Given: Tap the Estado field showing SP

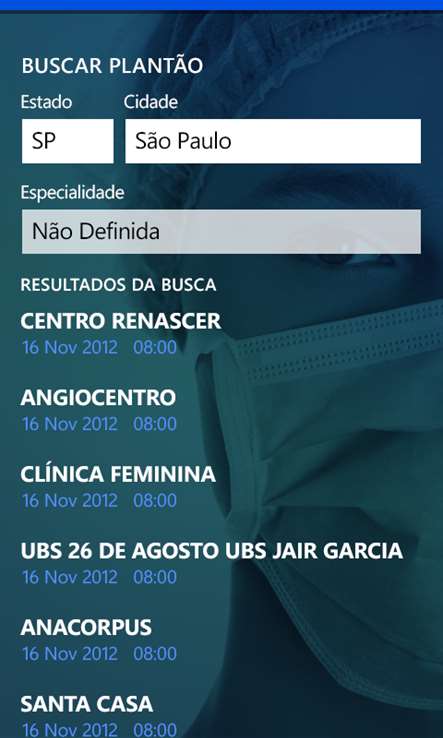Looking at the screenshot, I should point(67,141).
